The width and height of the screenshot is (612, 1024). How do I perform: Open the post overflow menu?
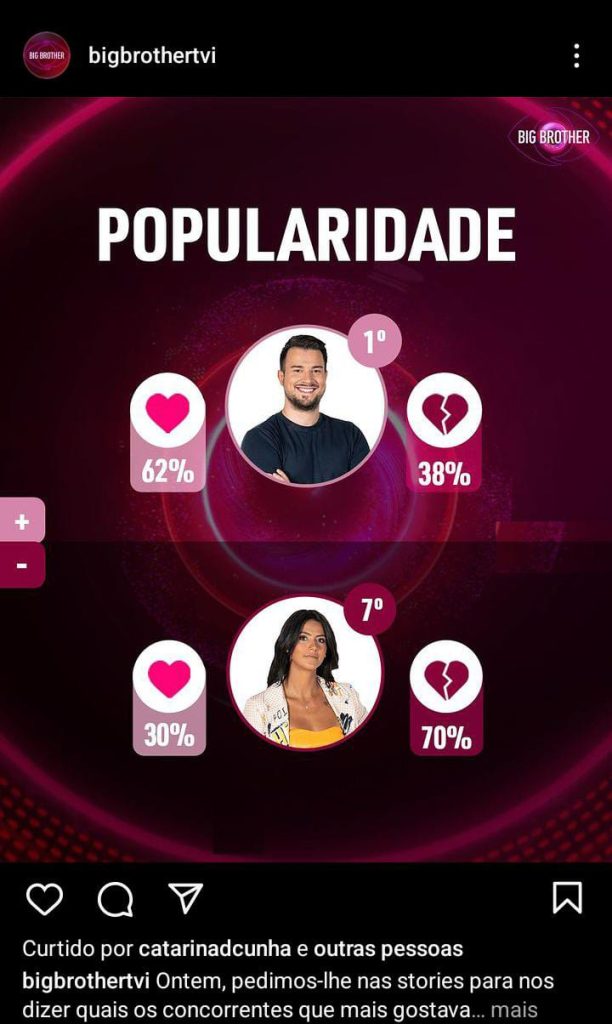(x=576, y=56)
